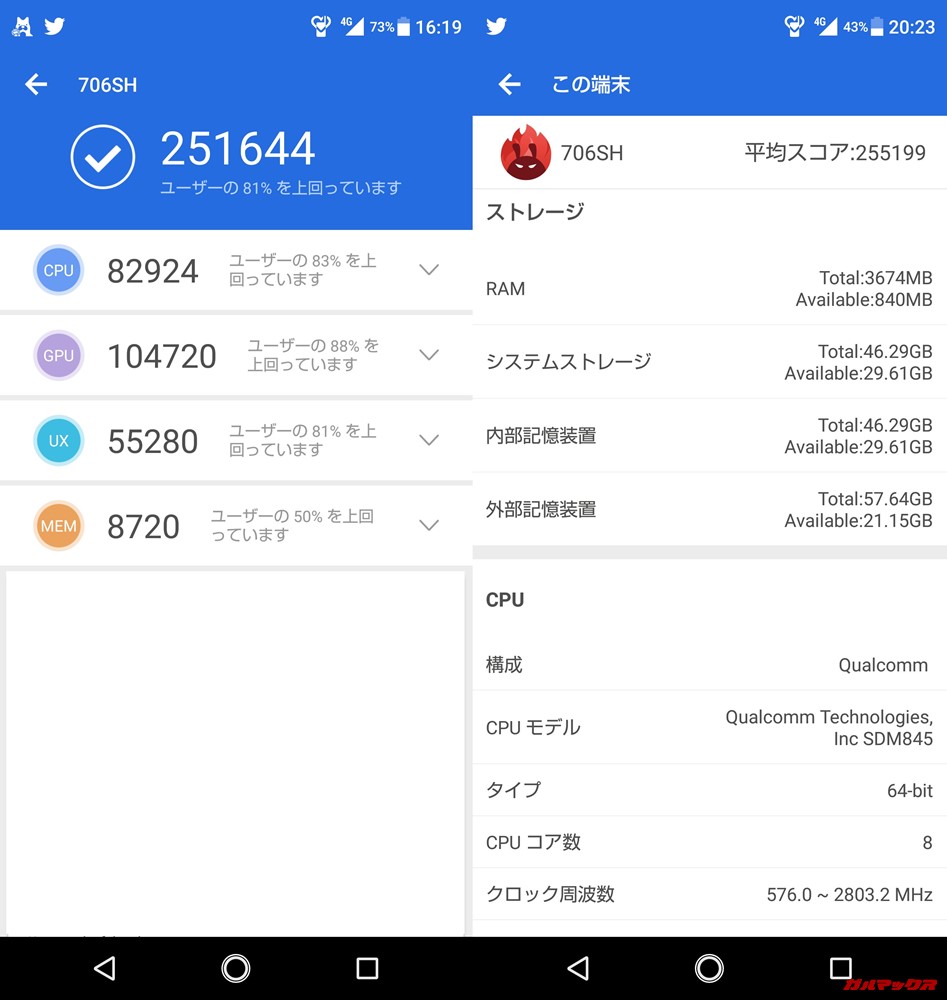Image resolution: width=947 pixels, height=1000 pixels.
Task: Expand the CPU score details
Action: coord(429,270)
